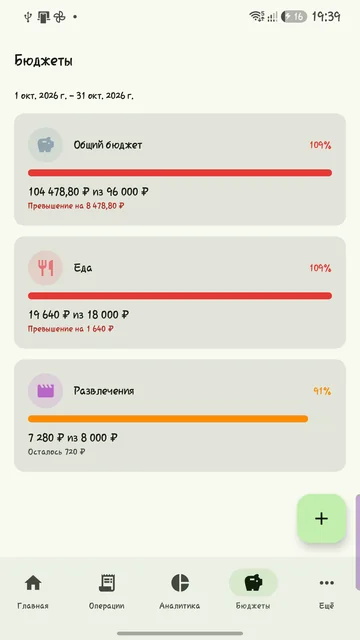360x640 pixels.
Task: Change the date range 1 окт. – 31 окт. 2026
Action: (74, 96)
